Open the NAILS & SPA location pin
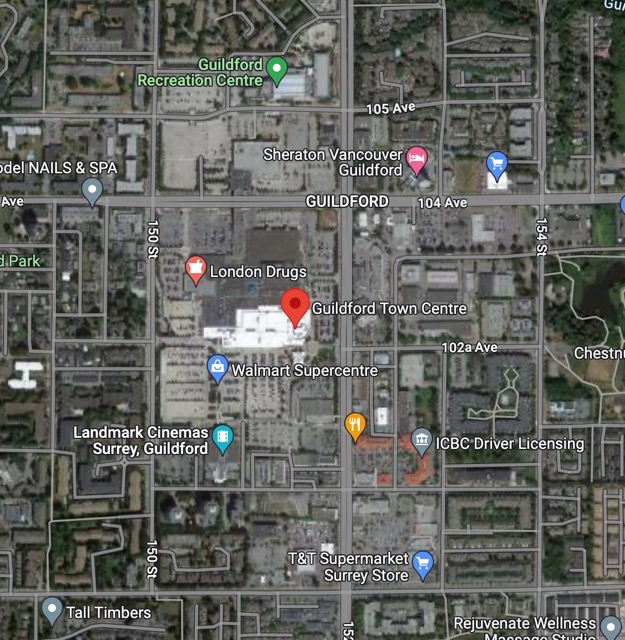Image resolution: width=625 pixels, height=640 pixels. tap(92, 188)
